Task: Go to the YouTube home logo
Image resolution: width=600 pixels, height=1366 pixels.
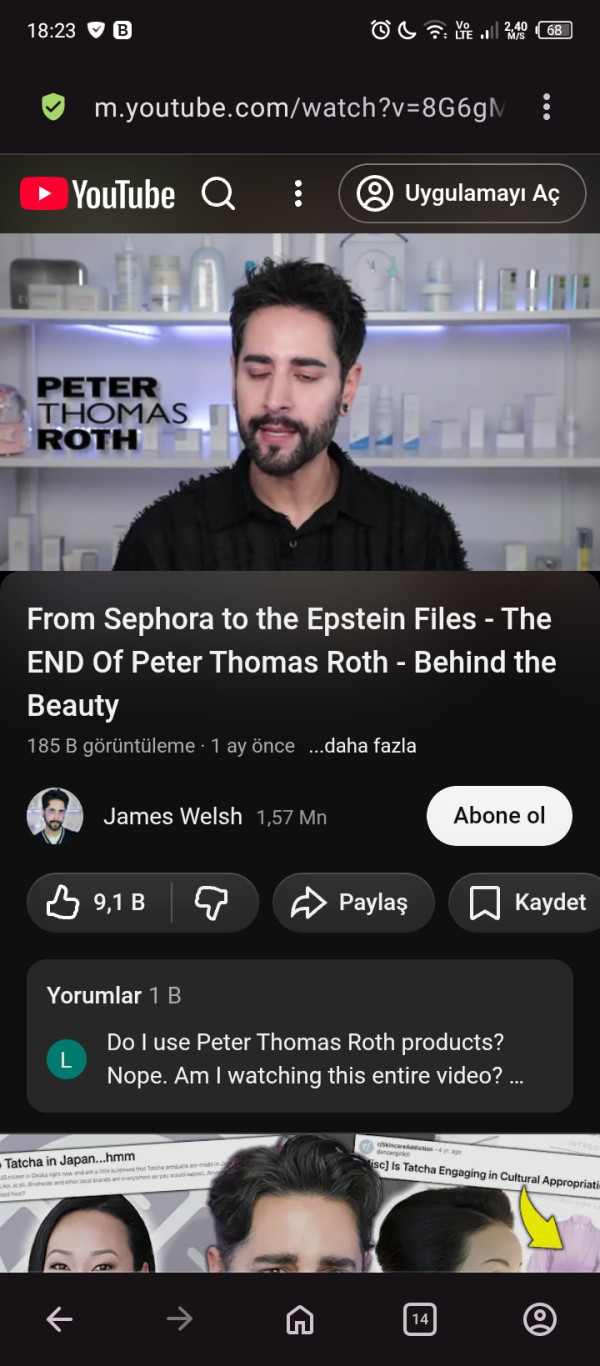Action: (98, 194)
